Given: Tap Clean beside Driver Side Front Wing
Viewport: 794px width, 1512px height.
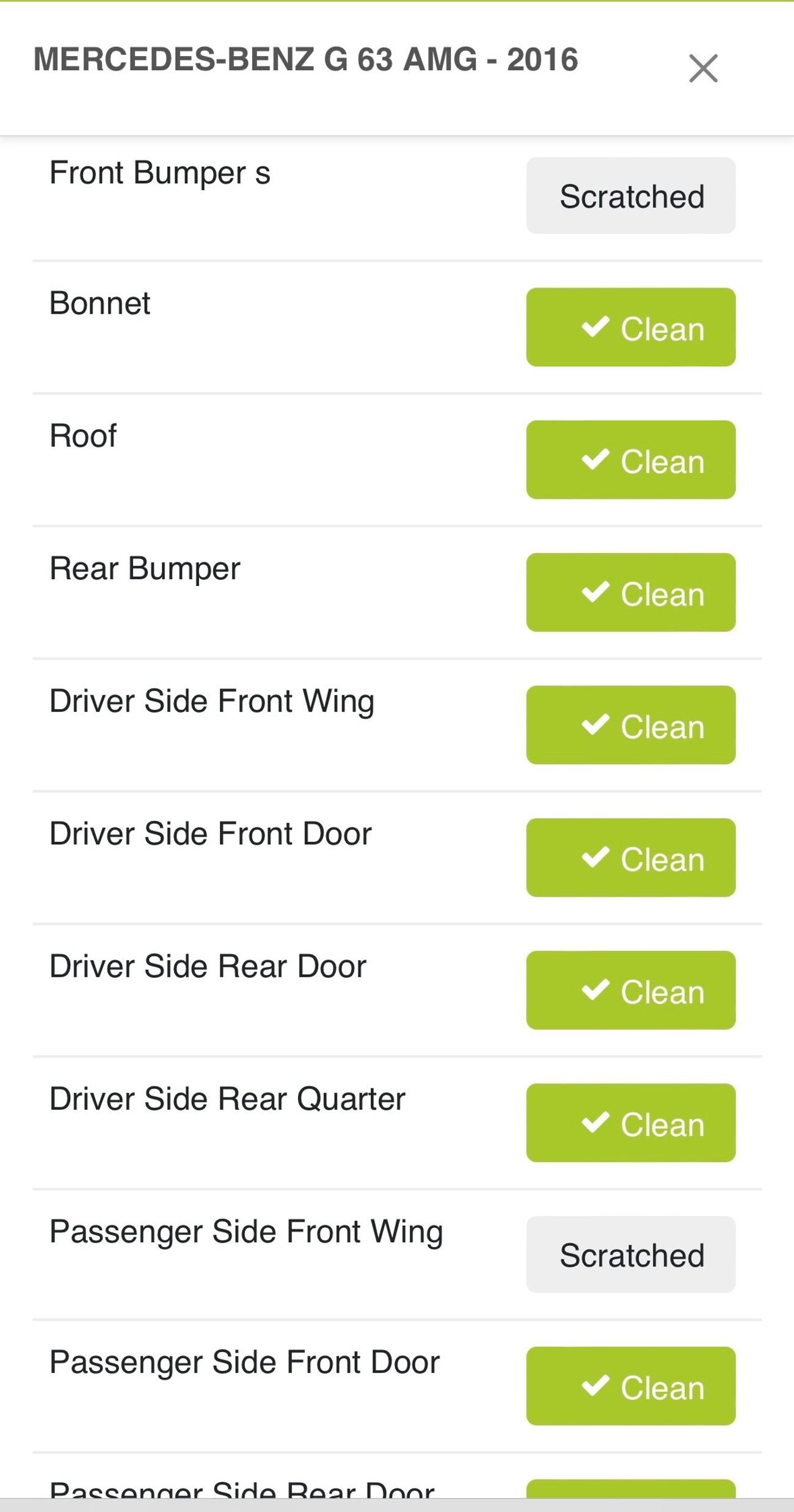Looking at the screenshot, I should 631,725.
